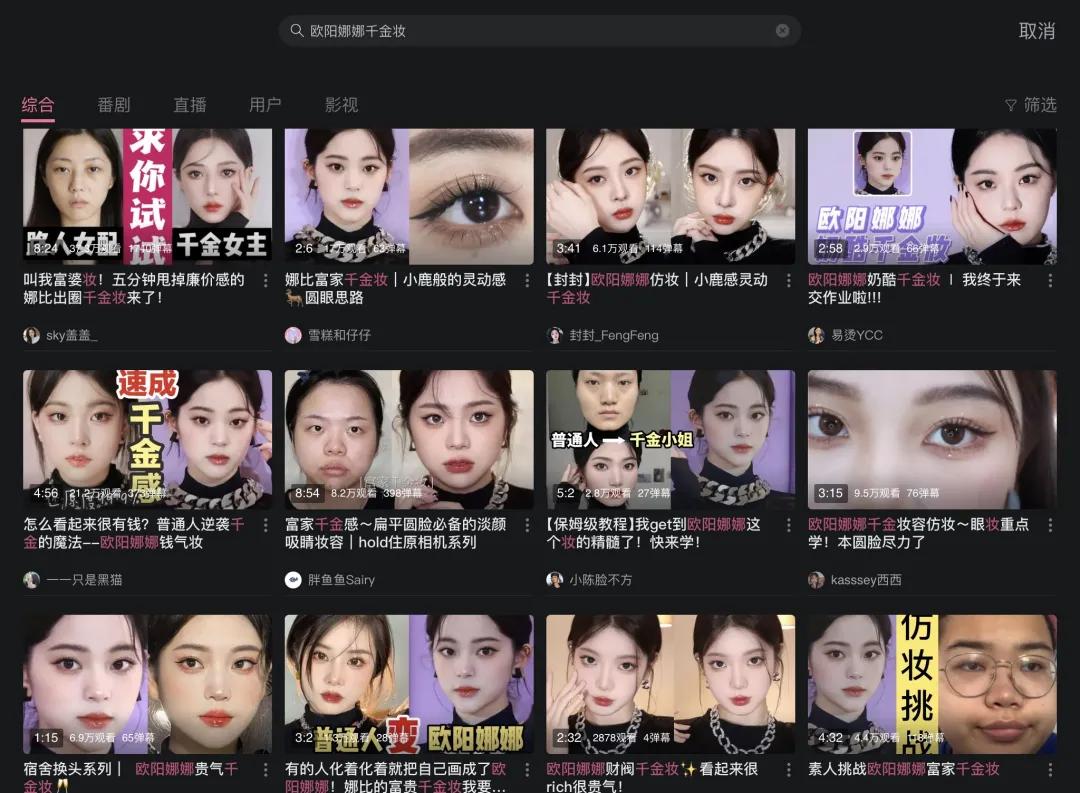The image size is (1080, 793).
Task: Open video 素人挑战欧阳娜娜富家千金妆
Action: [x=931, y=684]
